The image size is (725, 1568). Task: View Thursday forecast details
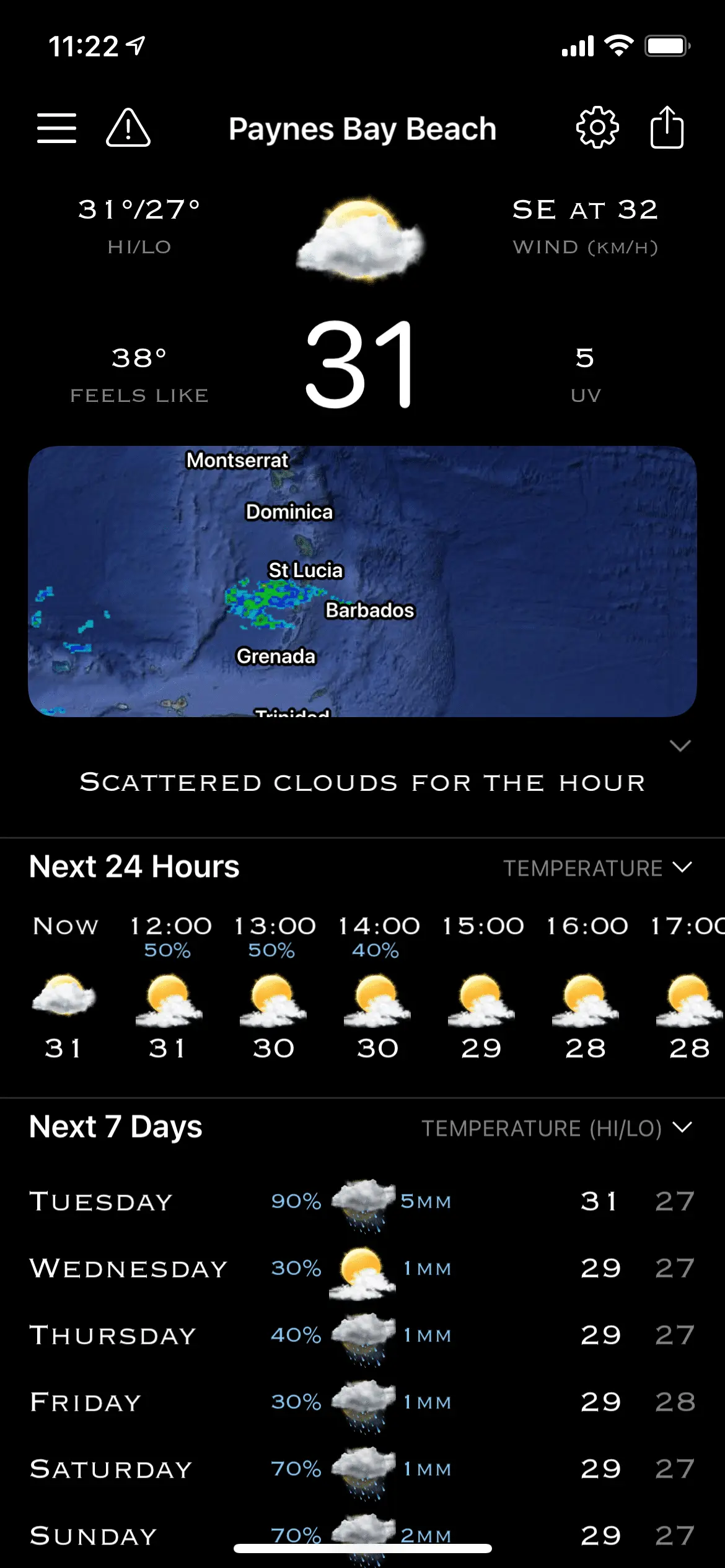(x=362, y=1335)
